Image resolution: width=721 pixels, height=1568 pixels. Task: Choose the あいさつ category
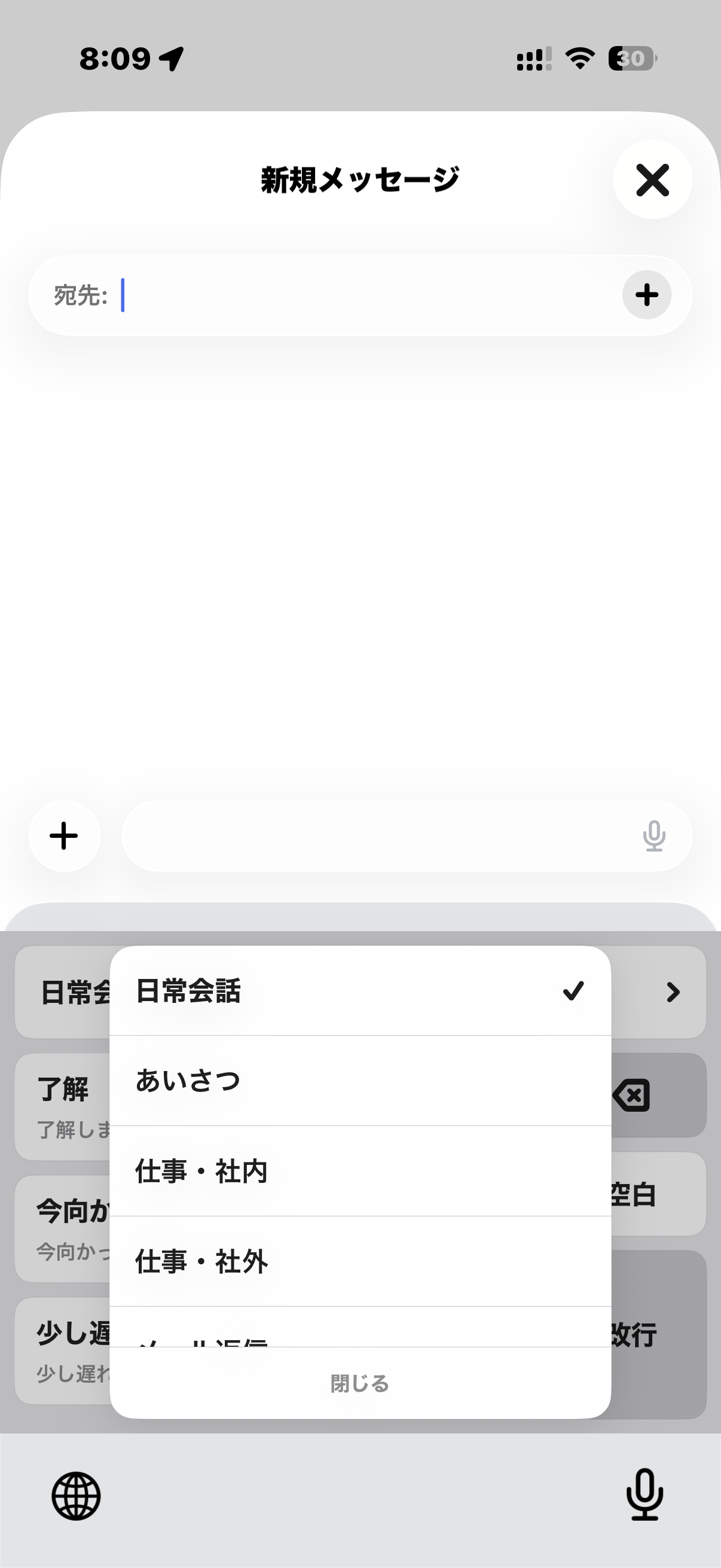click(360, 1081)
